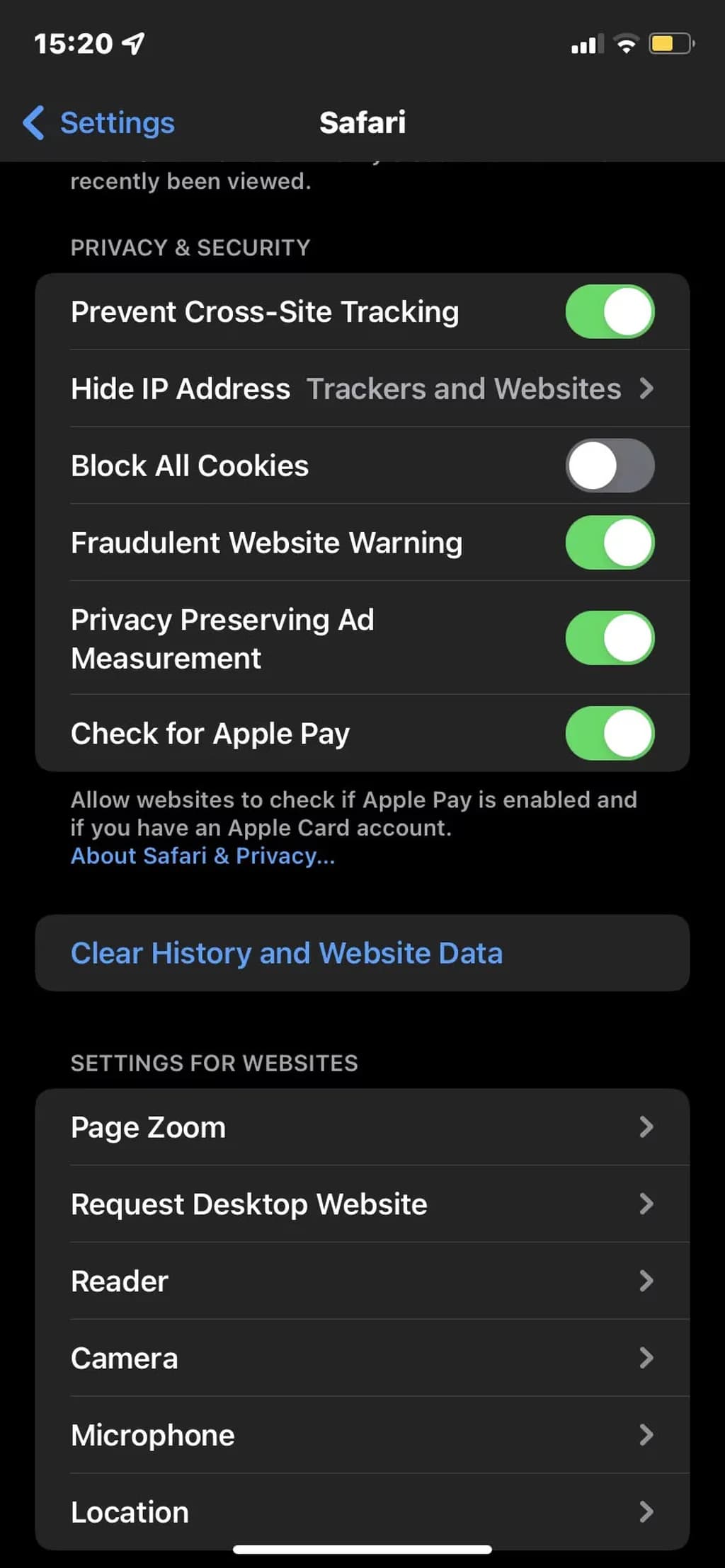Tap the Wi-Fi icon in status bar
This screenshot has height=1568, width=725.
point(626,43)
